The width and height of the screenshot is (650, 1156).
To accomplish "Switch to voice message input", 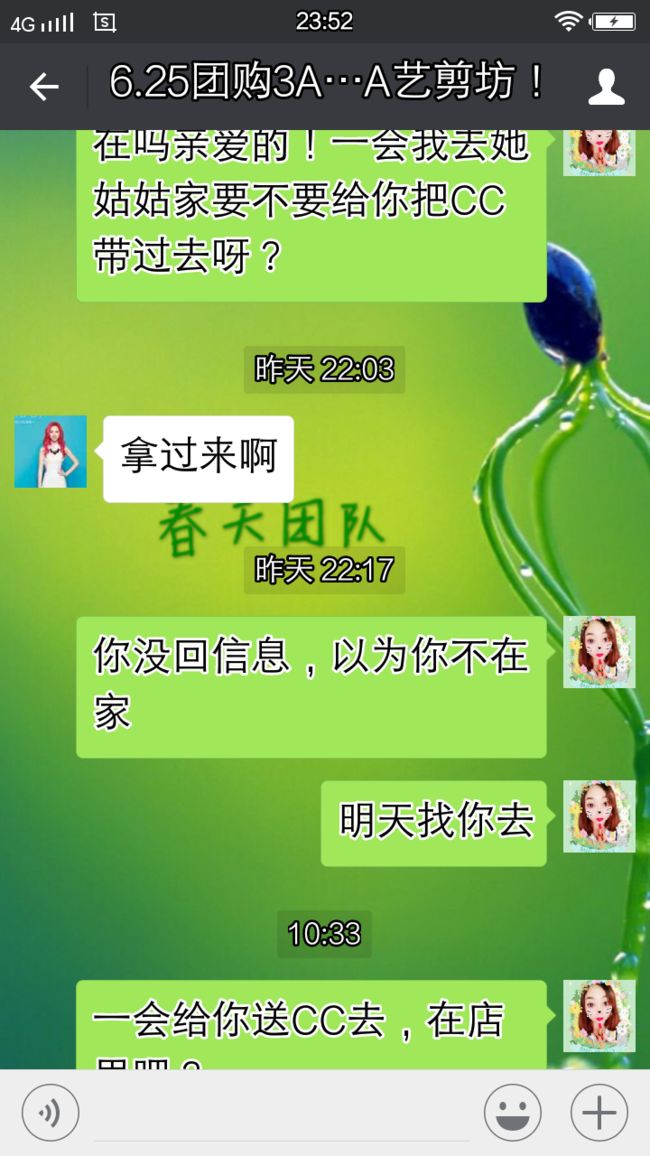I will click(x=49, y=1113).
